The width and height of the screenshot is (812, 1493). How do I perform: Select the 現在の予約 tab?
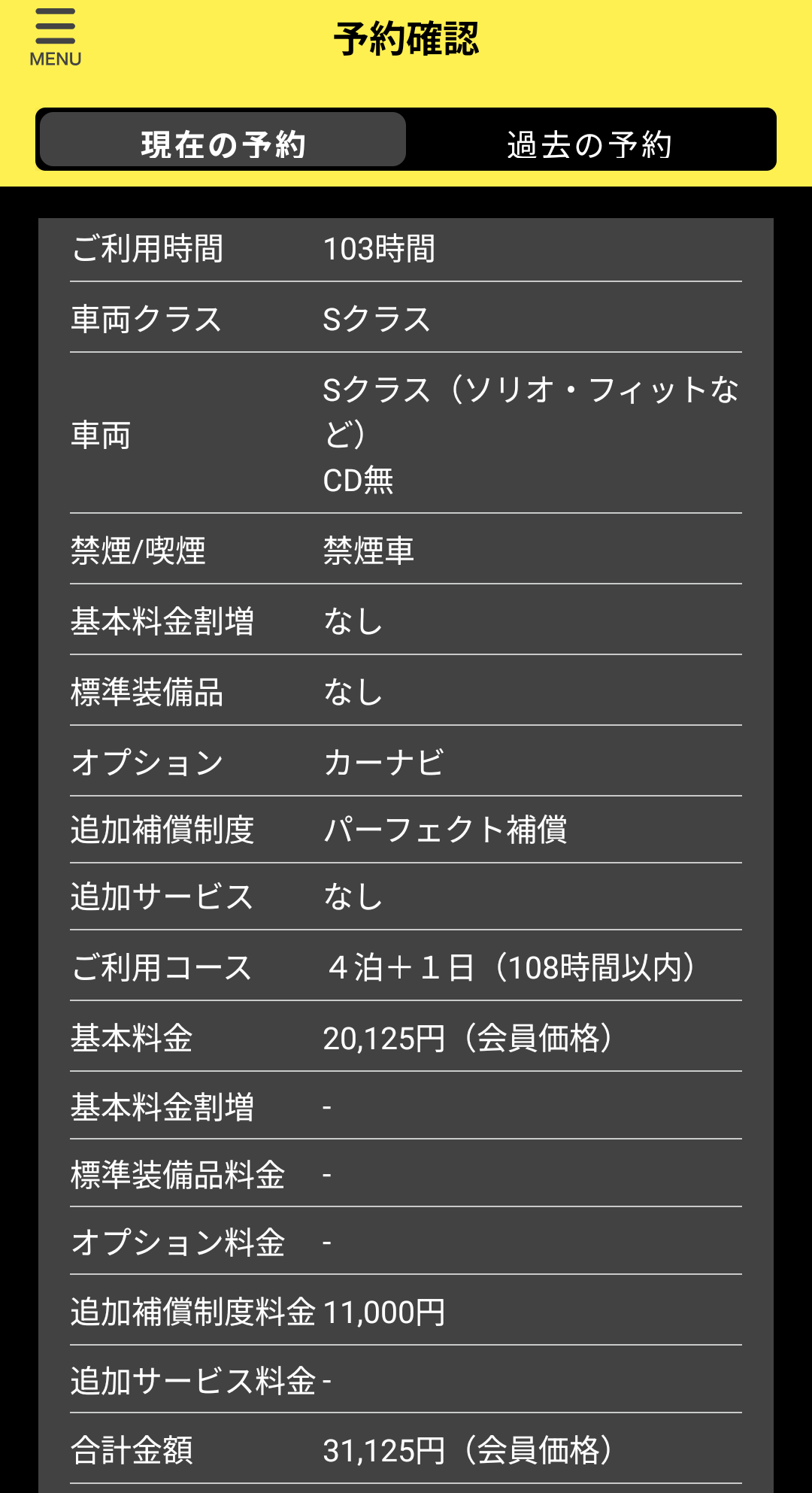223,141
